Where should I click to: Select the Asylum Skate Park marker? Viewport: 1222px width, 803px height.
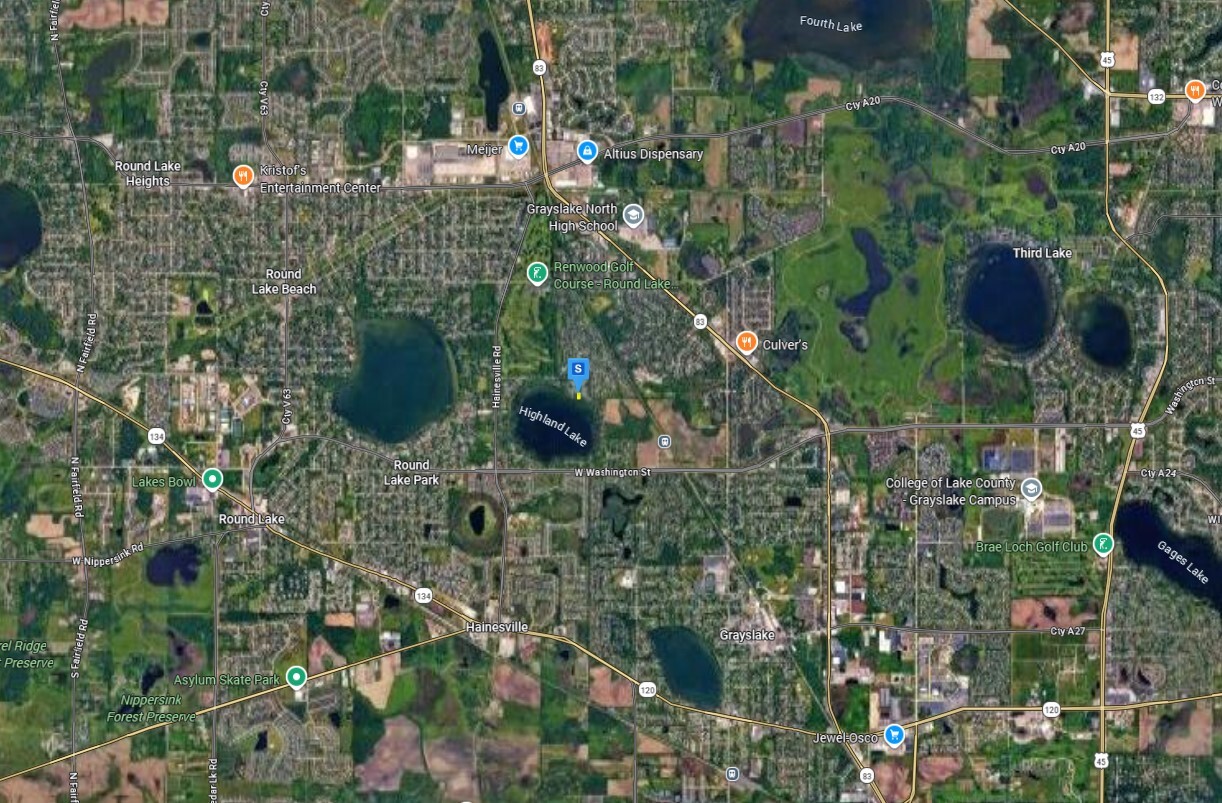[x=296, y=677]
